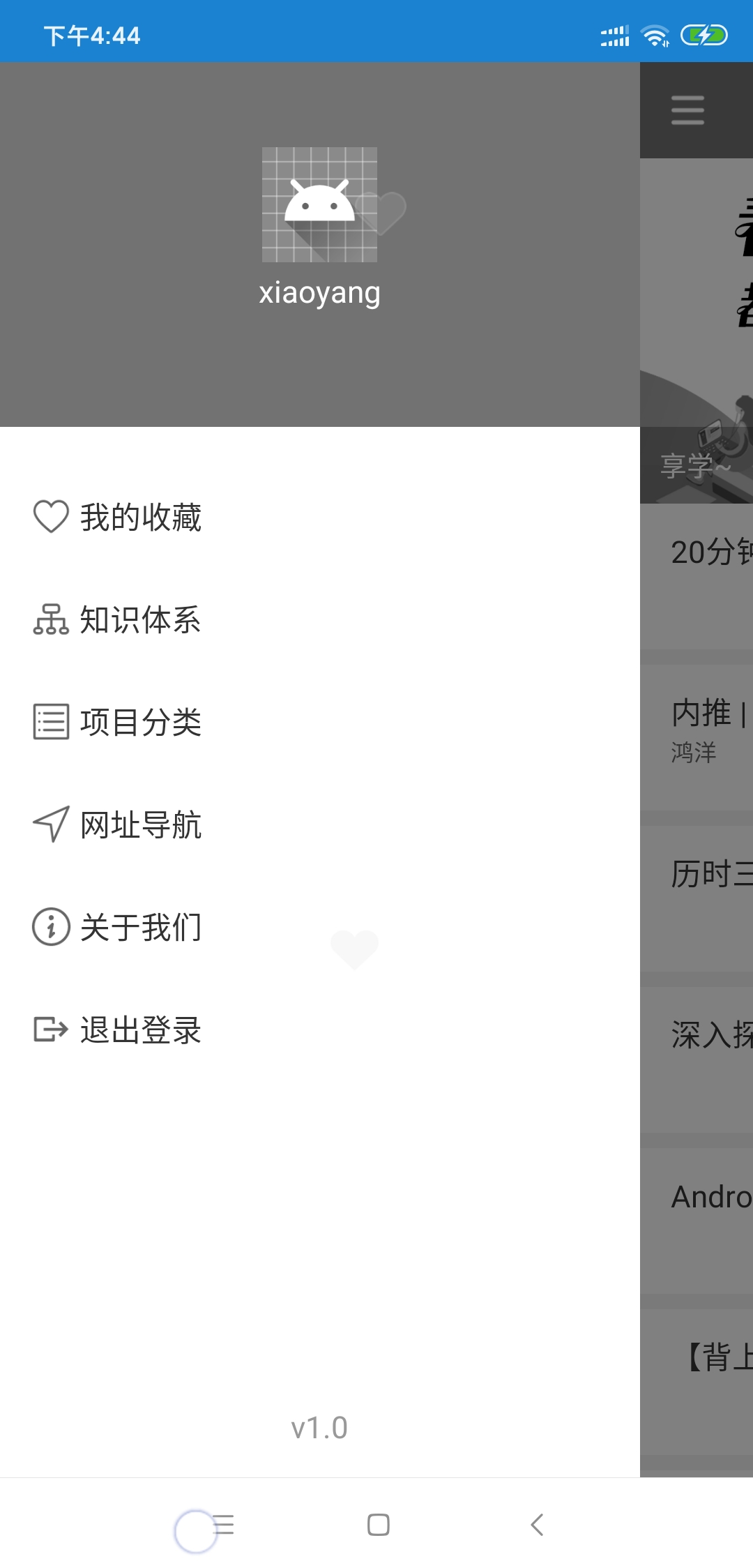Image resolution: width=753 pixels, height=1568 pixels.
Task: Select 退出登录 to log out
Action: tap(320, 1030)
